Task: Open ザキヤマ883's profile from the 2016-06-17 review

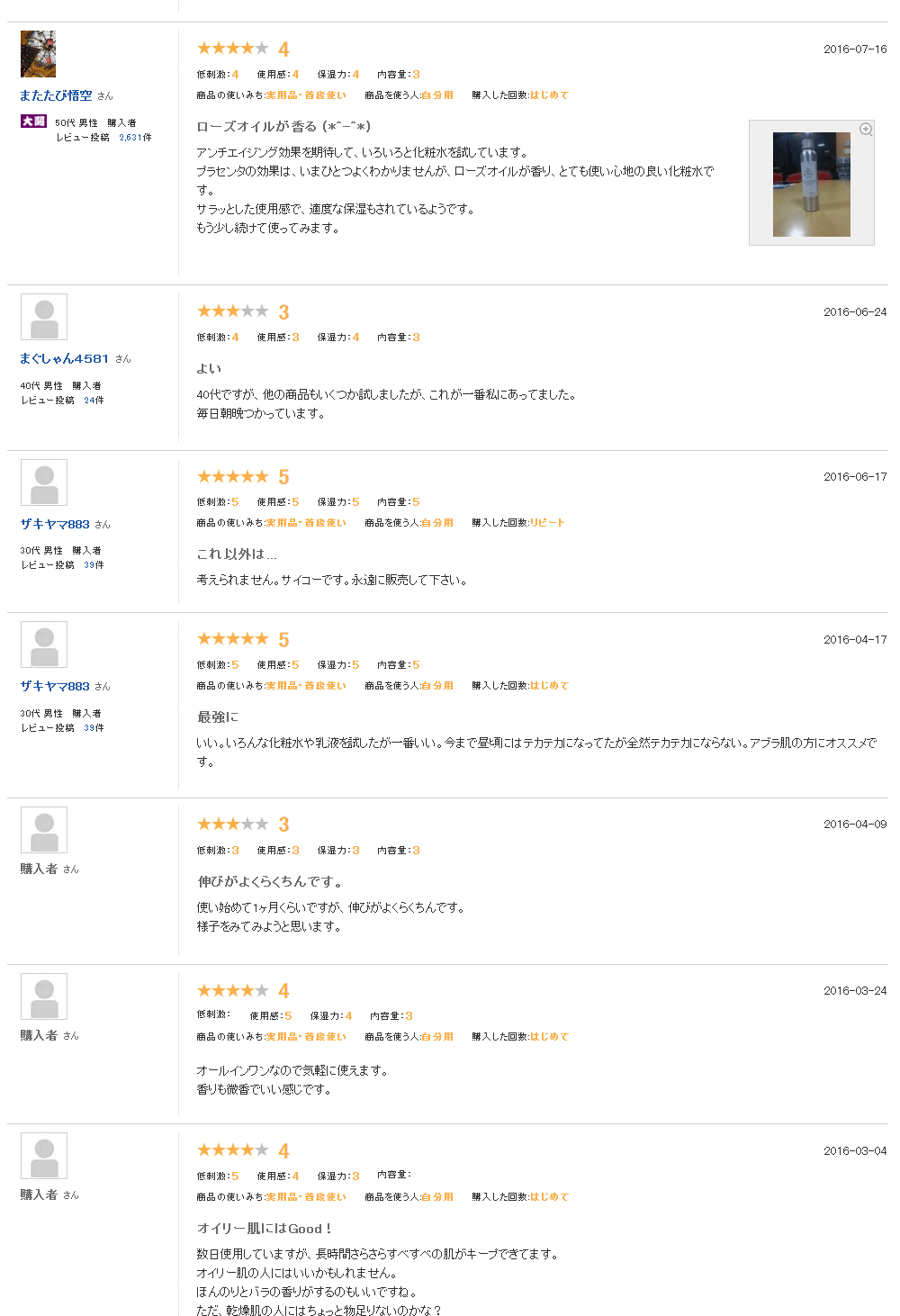Action: 55,524
